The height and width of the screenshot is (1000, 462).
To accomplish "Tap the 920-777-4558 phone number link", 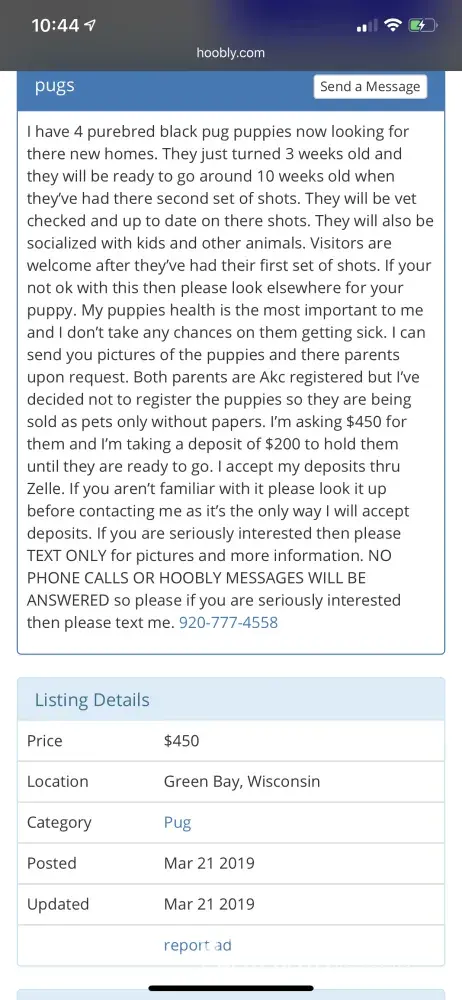I will coord(228,622).
